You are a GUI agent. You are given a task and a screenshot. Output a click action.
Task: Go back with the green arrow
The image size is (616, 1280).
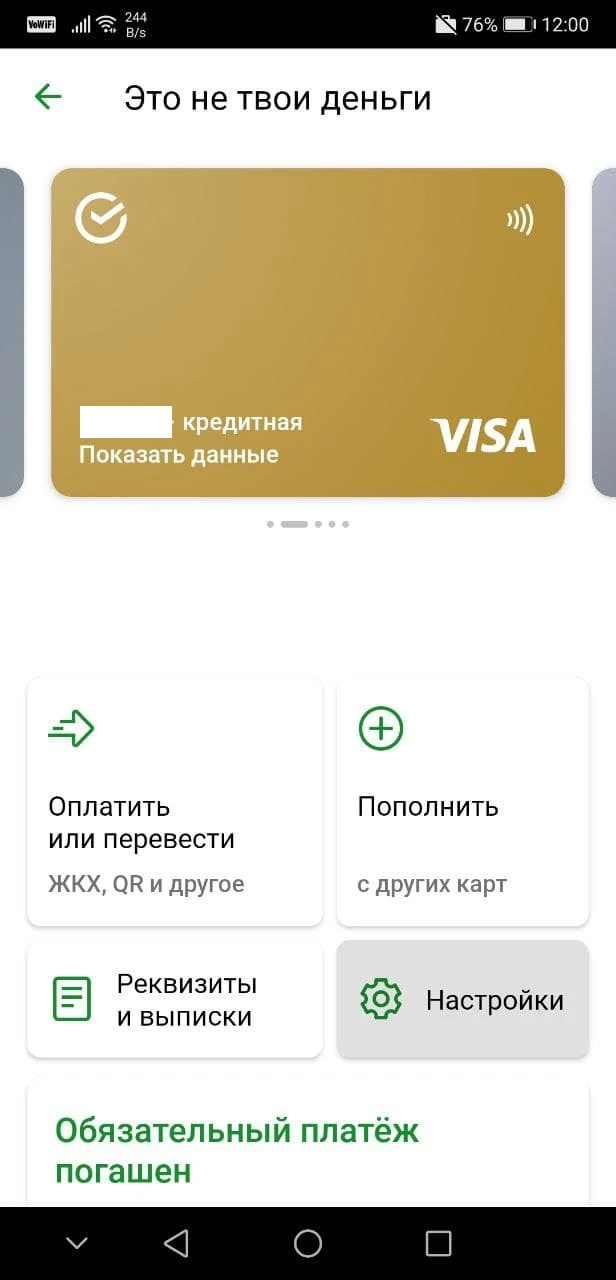coord(48,96)
